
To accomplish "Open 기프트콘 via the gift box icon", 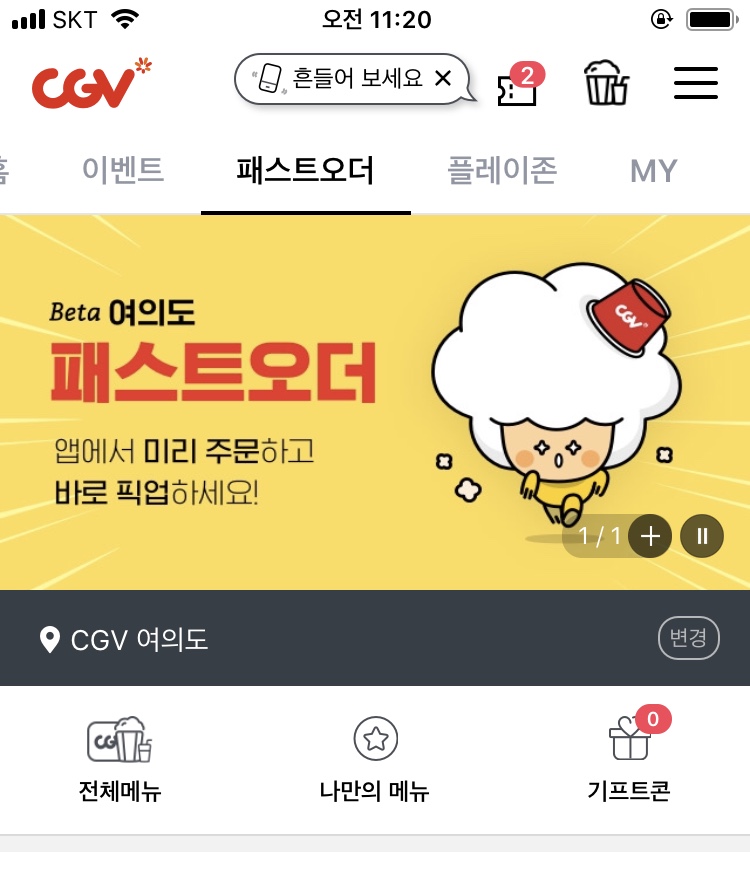I will [627, 742].
